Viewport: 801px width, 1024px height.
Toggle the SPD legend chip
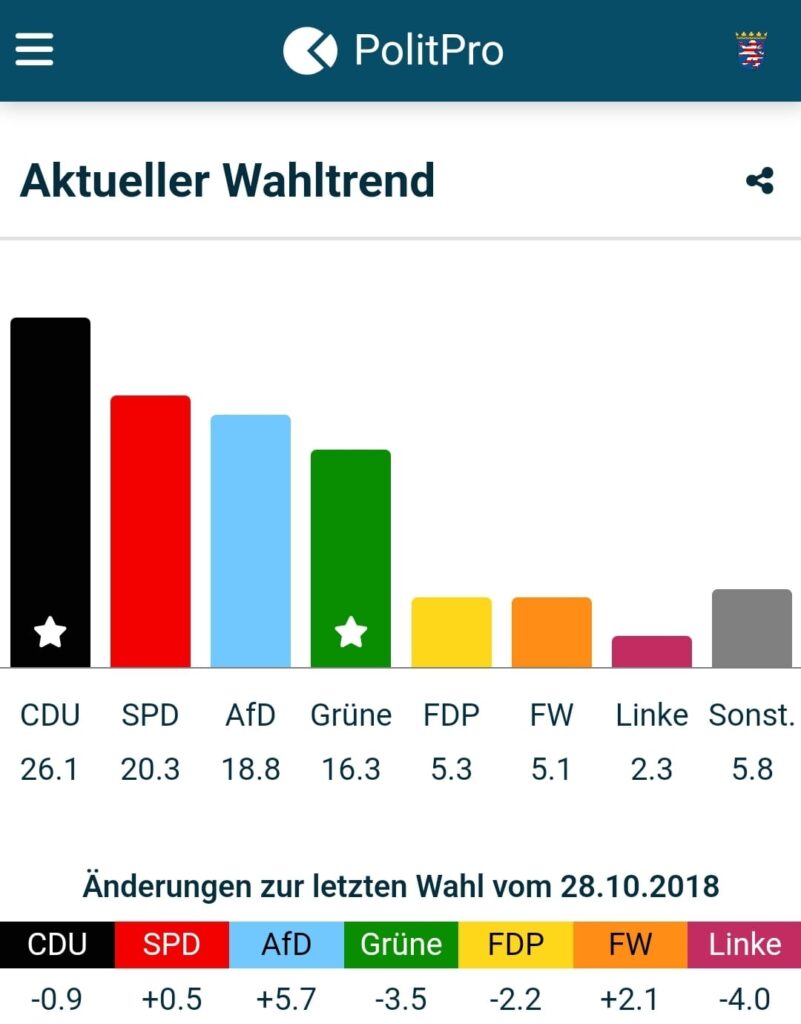tap(171, 944)
